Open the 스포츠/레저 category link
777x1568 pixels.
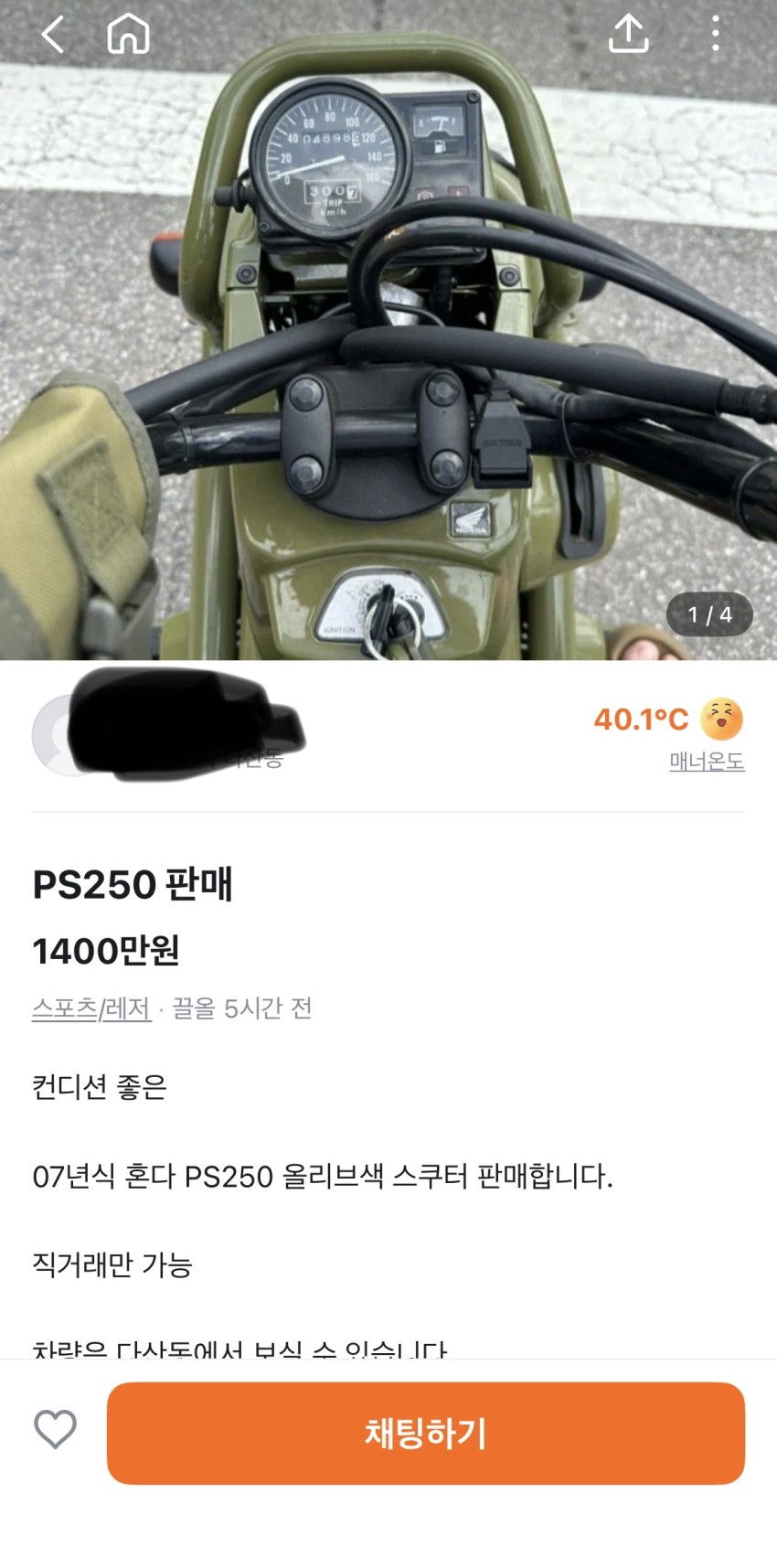(91, 1008)
